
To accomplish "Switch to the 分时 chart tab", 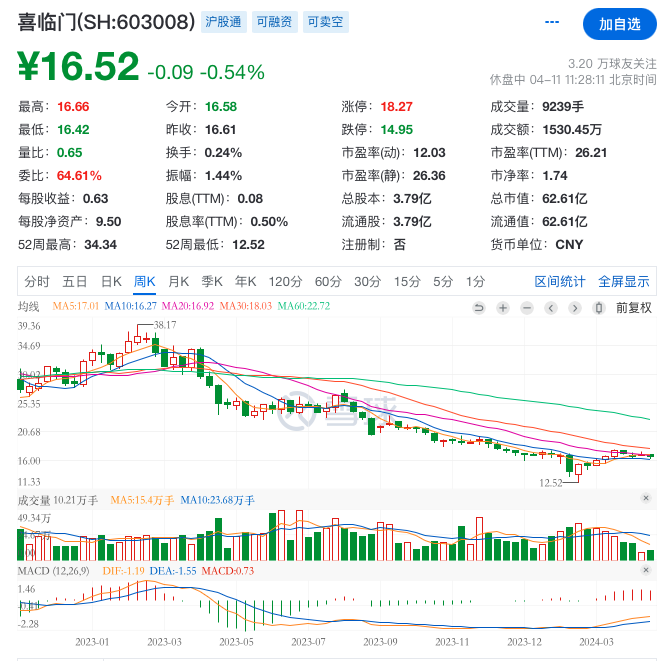I will pyautogui.click(x=37, y=281).
